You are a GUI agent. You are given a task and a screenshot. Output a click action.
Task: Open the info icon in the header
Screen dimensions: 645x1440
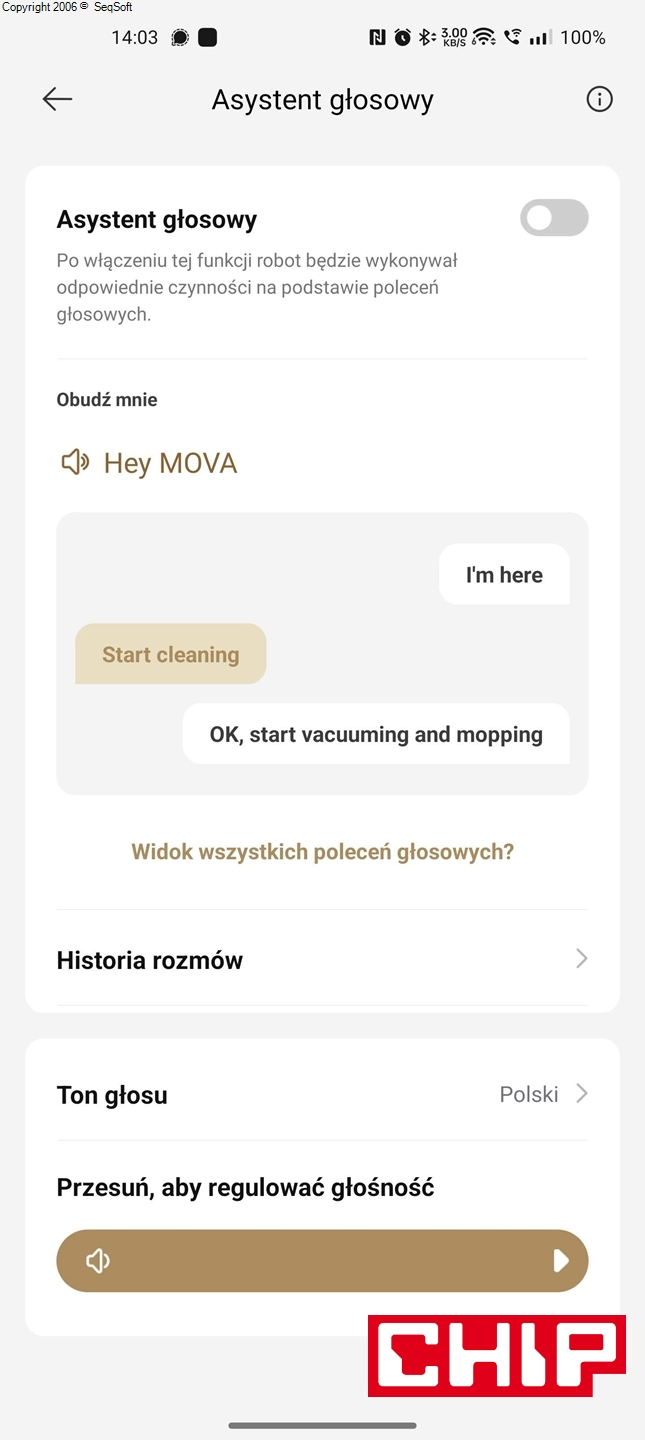coord(599,99)
